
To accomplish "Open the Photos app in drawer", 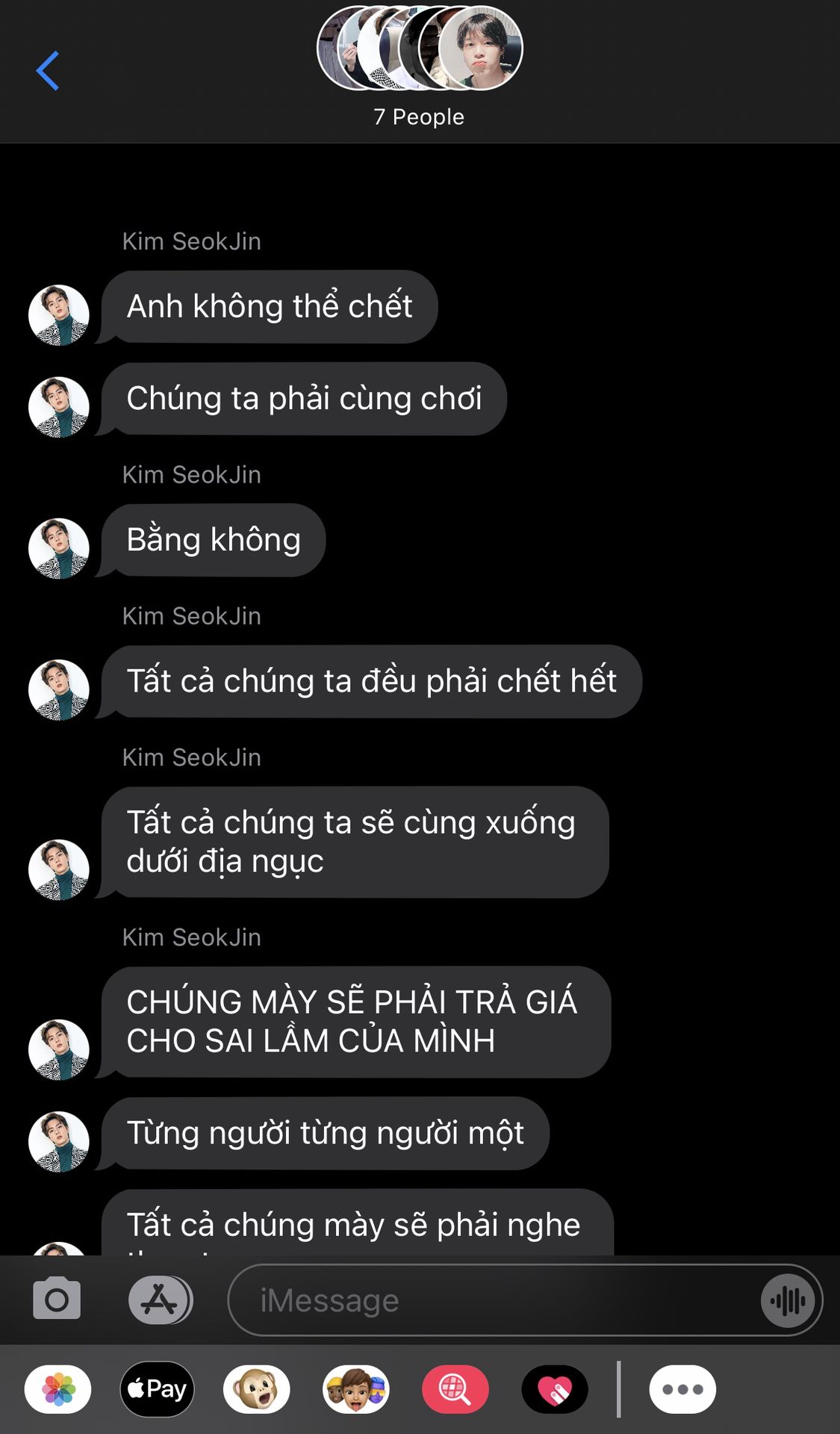I will click(58, 1389).
